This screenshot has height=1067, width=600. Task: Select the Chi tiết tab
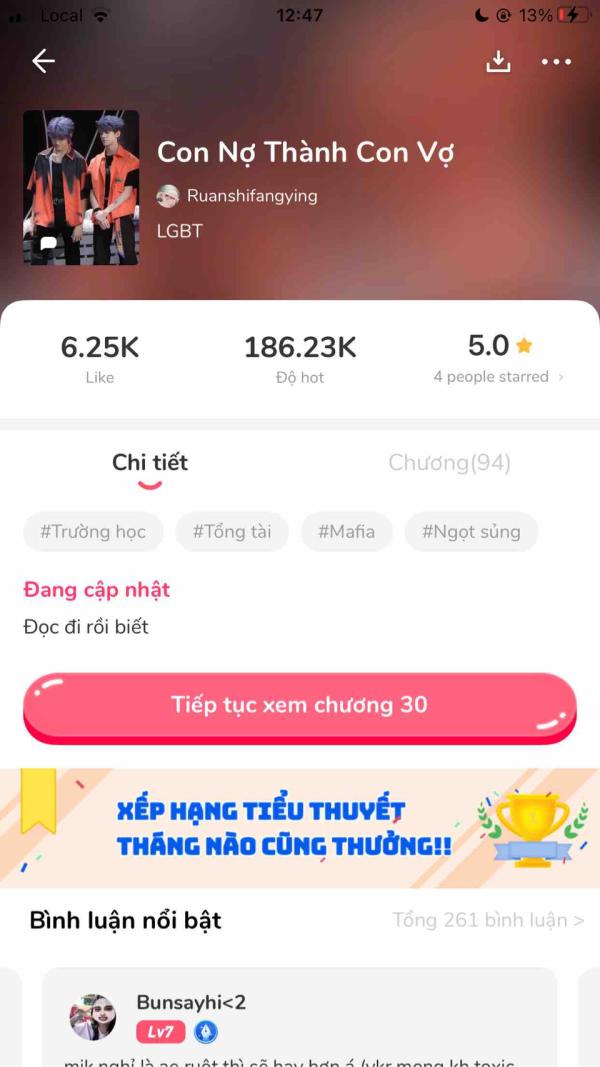coord(150,462)
